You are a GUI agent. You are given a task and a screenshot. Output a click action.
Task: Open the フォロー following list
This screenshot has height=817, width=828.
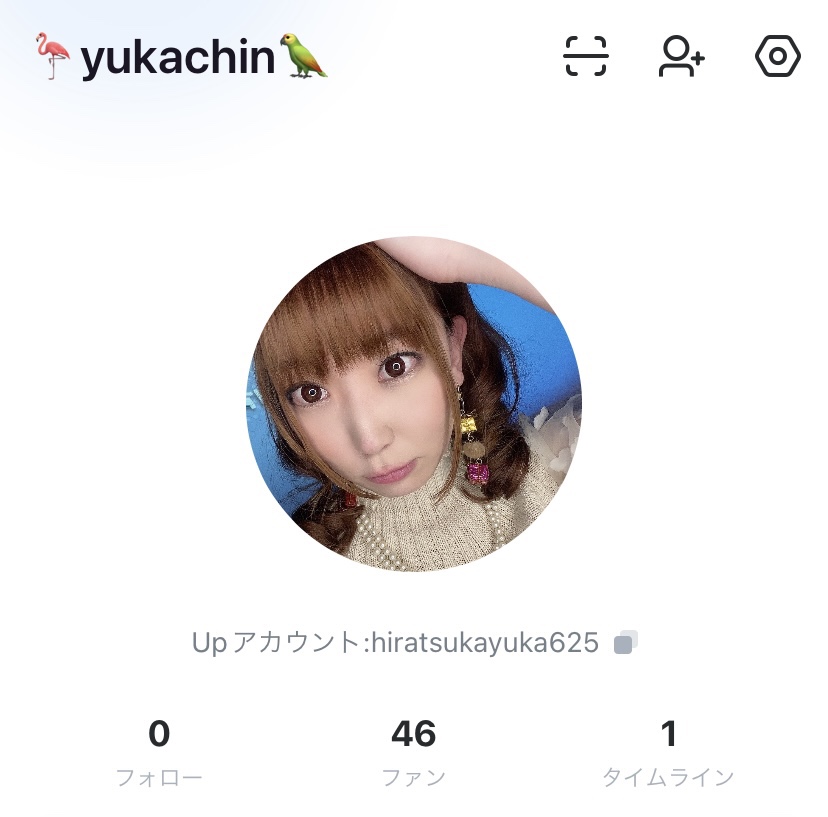coord(159,753)
